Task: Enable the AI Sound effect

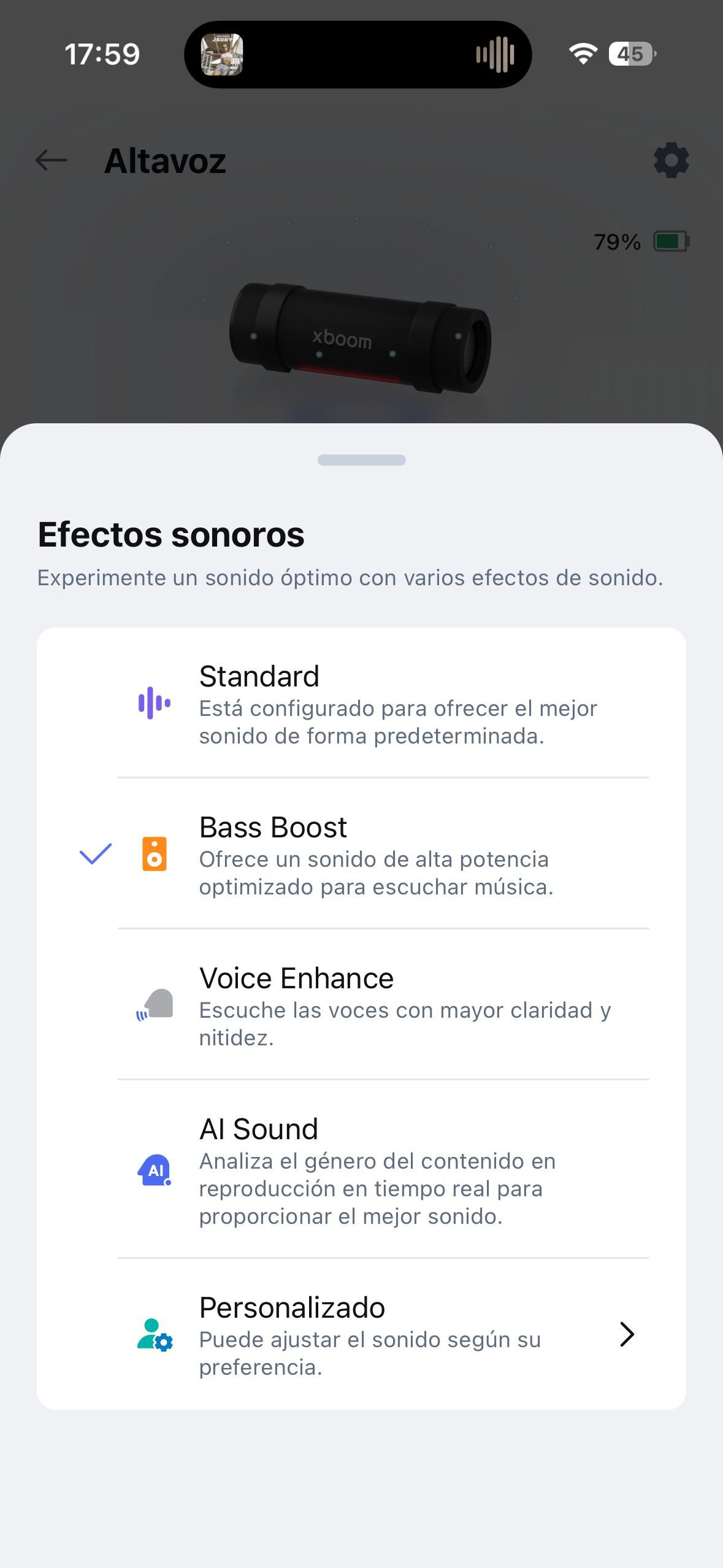Action: click(361, 1170)
